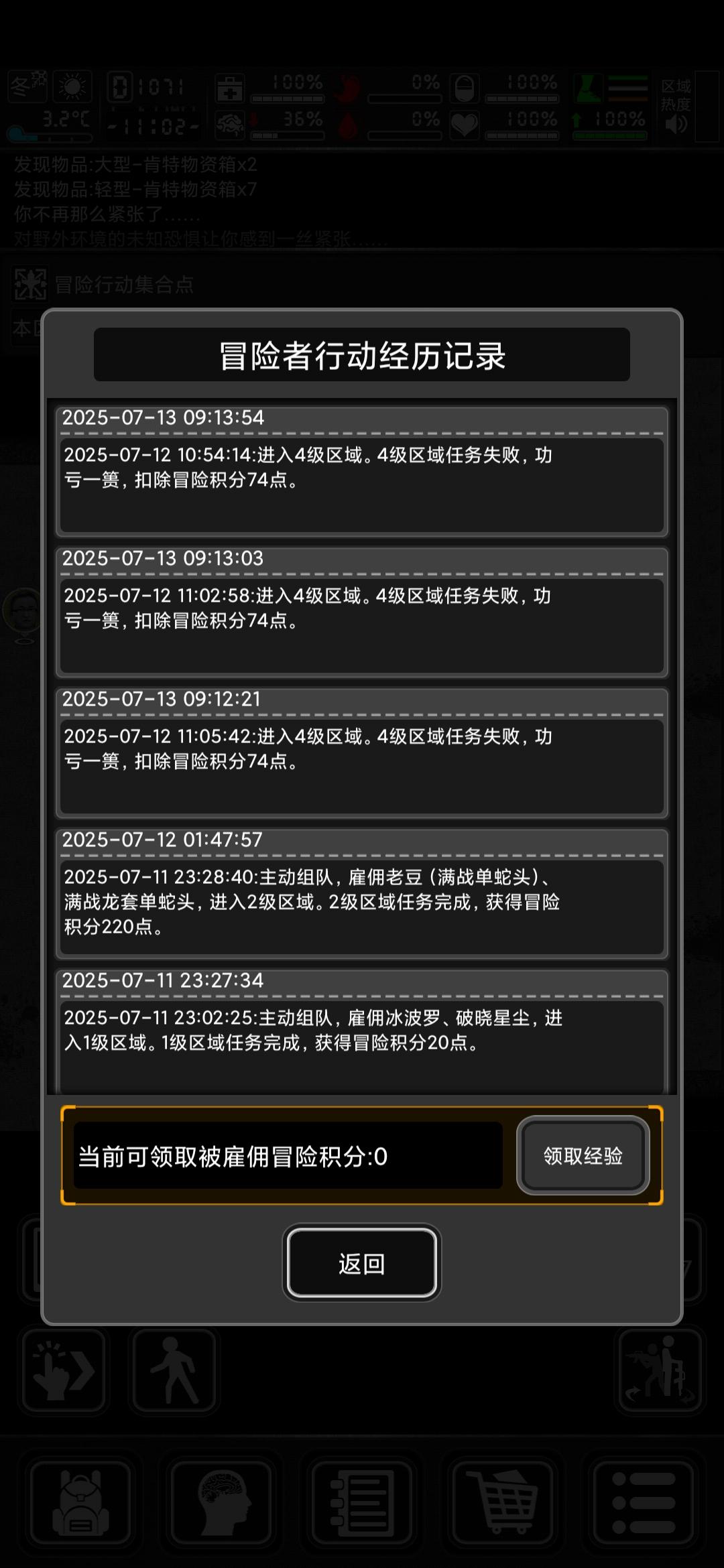
Task: Toggle the winter season indicator
Action: pos(27,86)
